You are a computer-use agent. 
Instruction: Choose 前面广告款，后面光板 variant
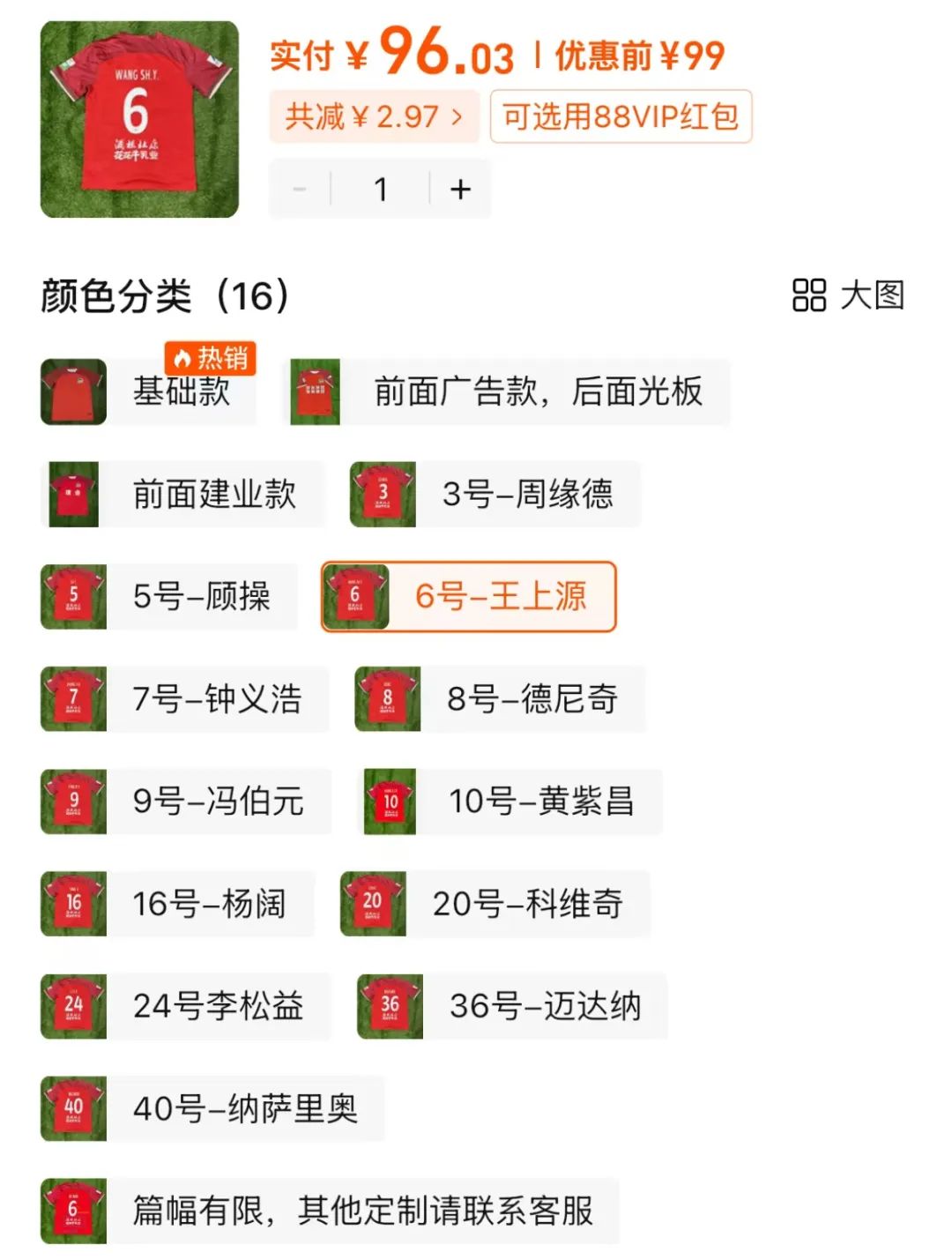510,391
